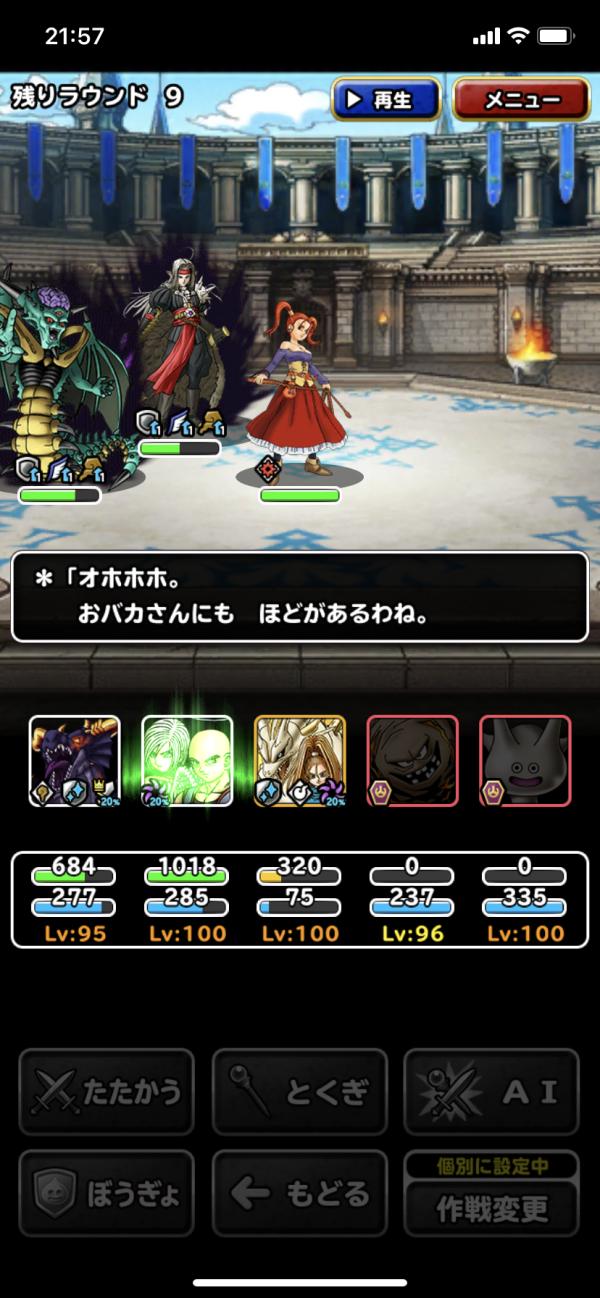This screenshot has width=600, height=1298.
Task: Select the golden dragon party member portrait
Action: tap(300, 761)
